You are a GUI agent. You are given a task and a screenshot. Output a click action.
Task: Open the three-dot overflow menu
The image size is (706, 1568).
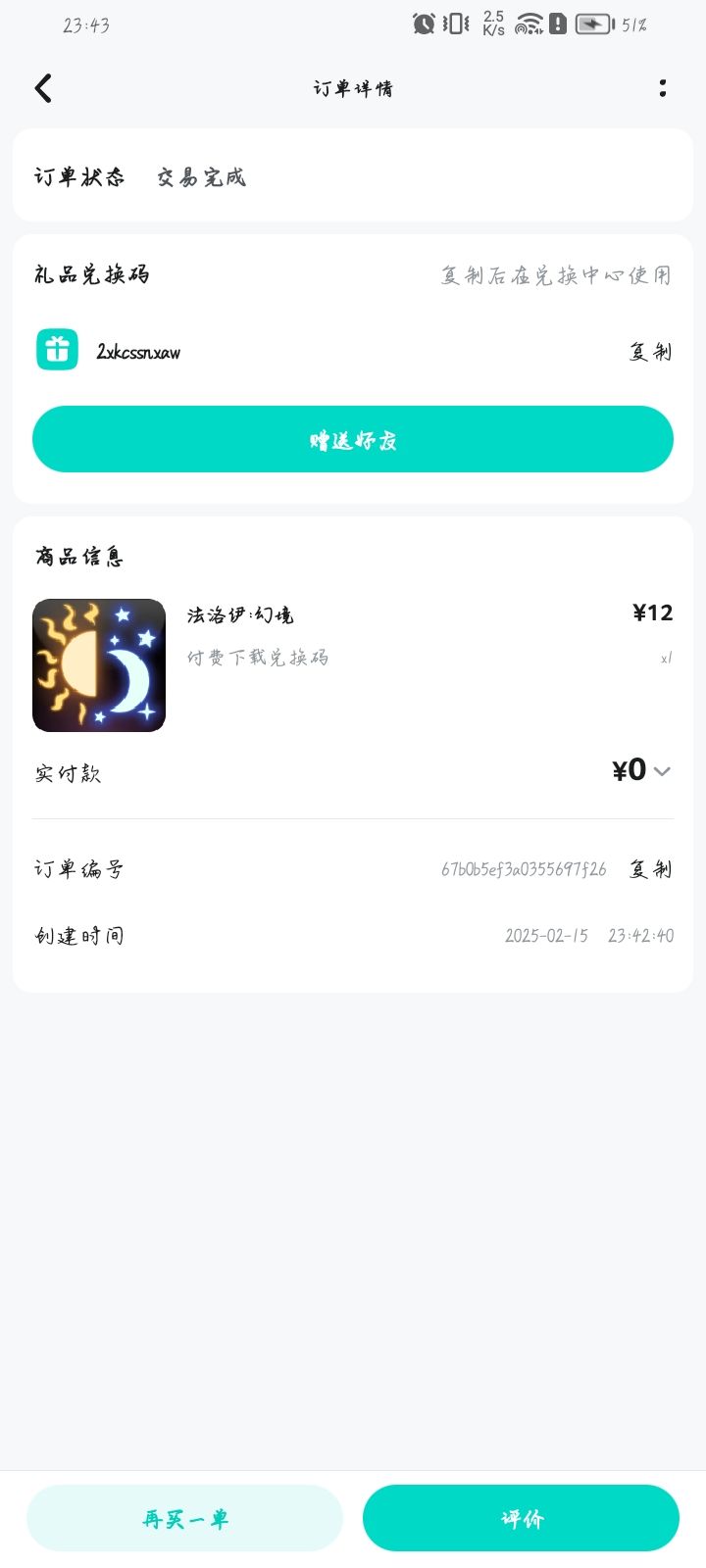663,88
